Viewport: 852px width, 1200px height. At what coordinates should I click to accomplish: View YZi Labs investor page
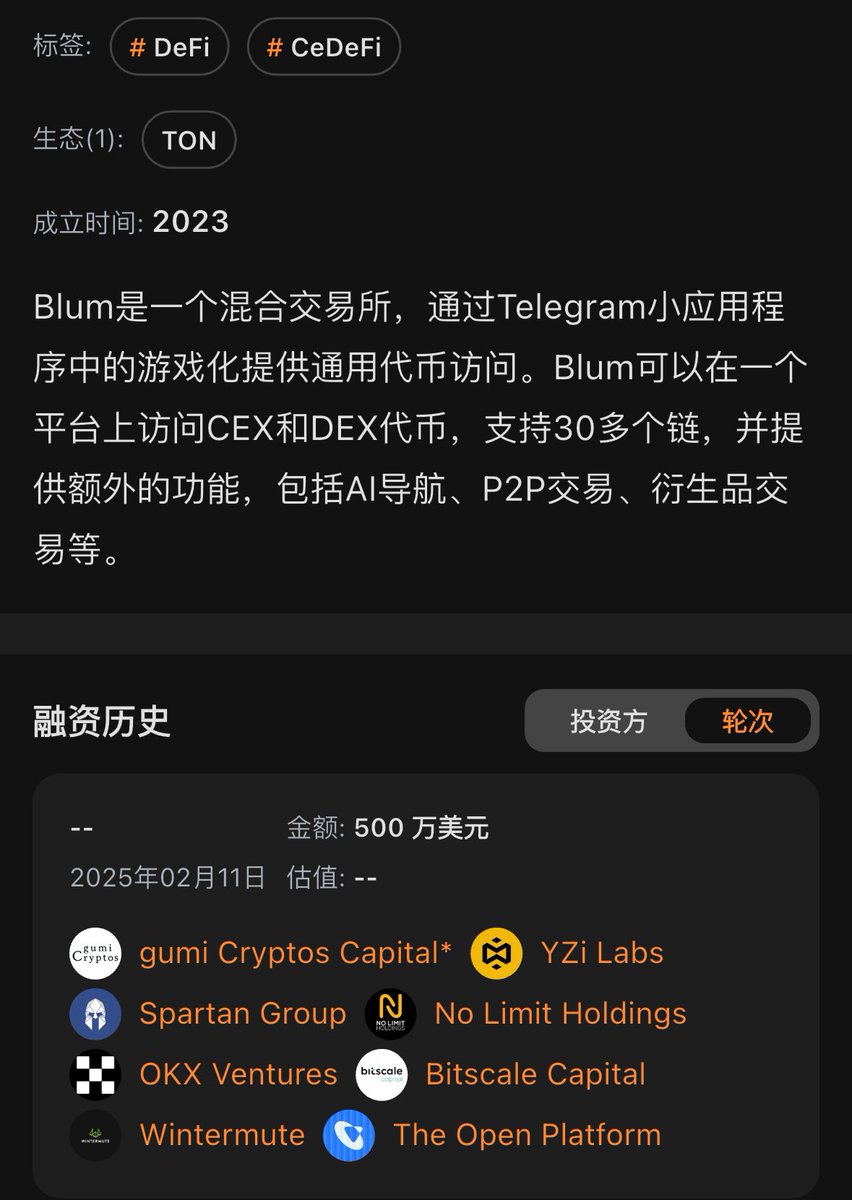601,953
